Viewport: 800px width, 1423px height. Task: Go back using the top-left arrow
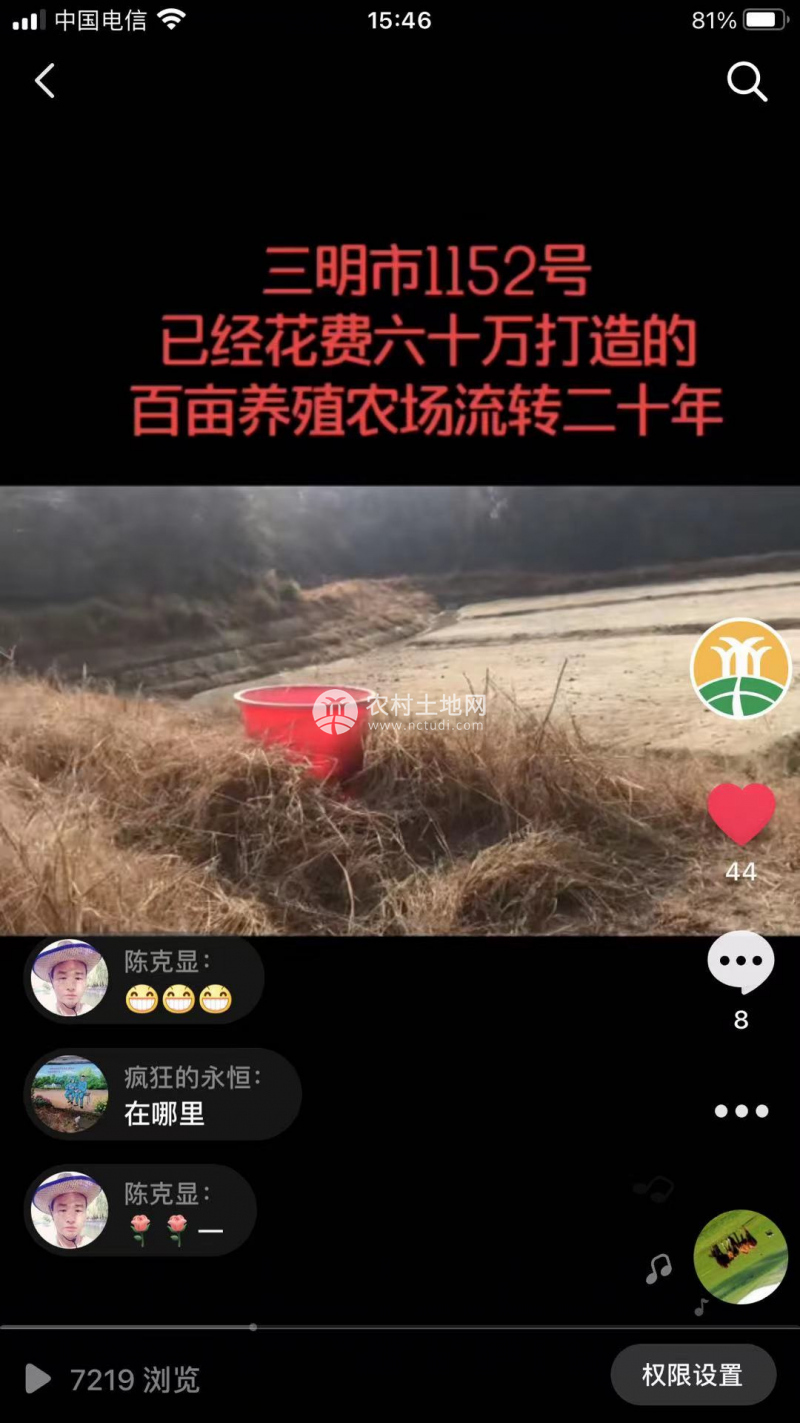pyautogui.click(x=45, y=81)
